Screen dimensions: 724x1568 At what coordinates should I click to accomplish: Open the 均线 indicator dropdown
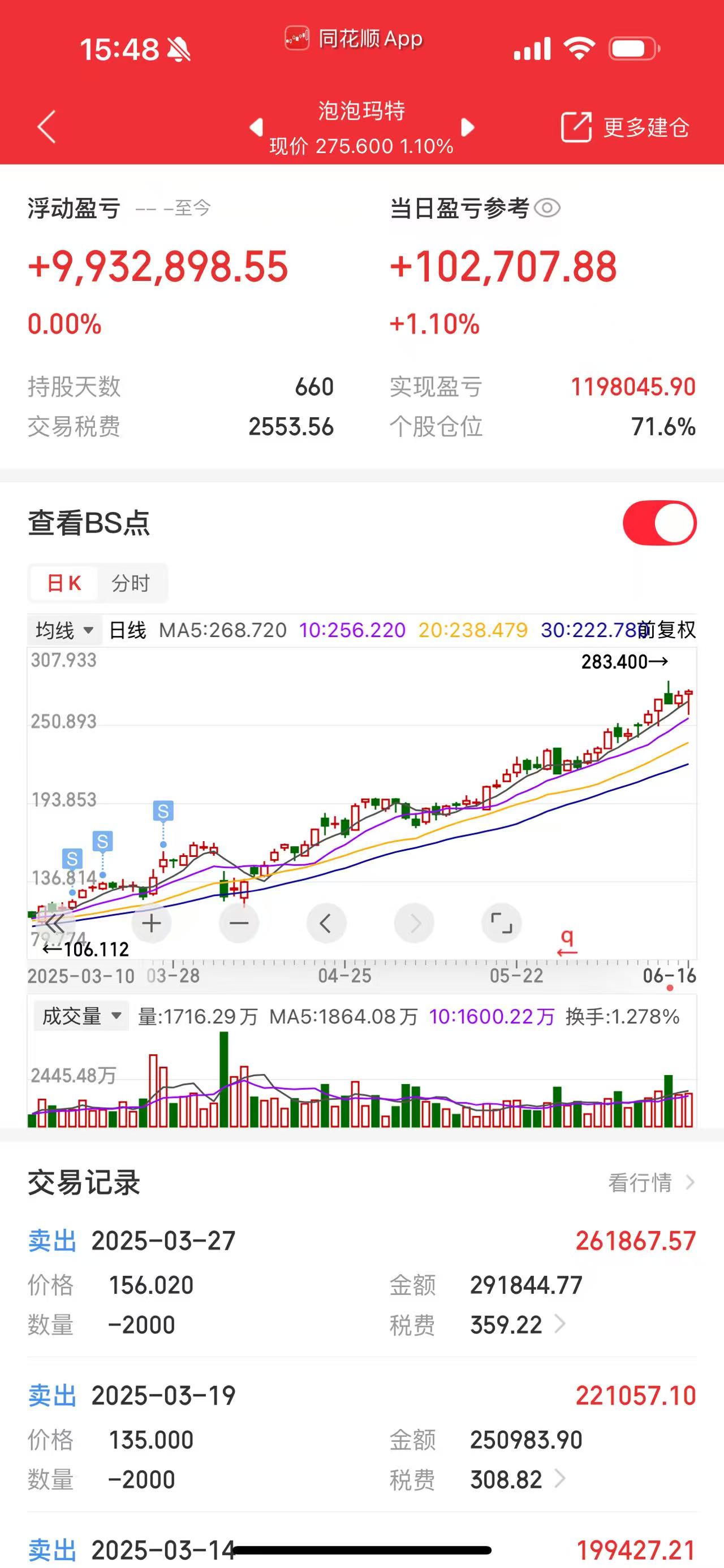[64, 630]
